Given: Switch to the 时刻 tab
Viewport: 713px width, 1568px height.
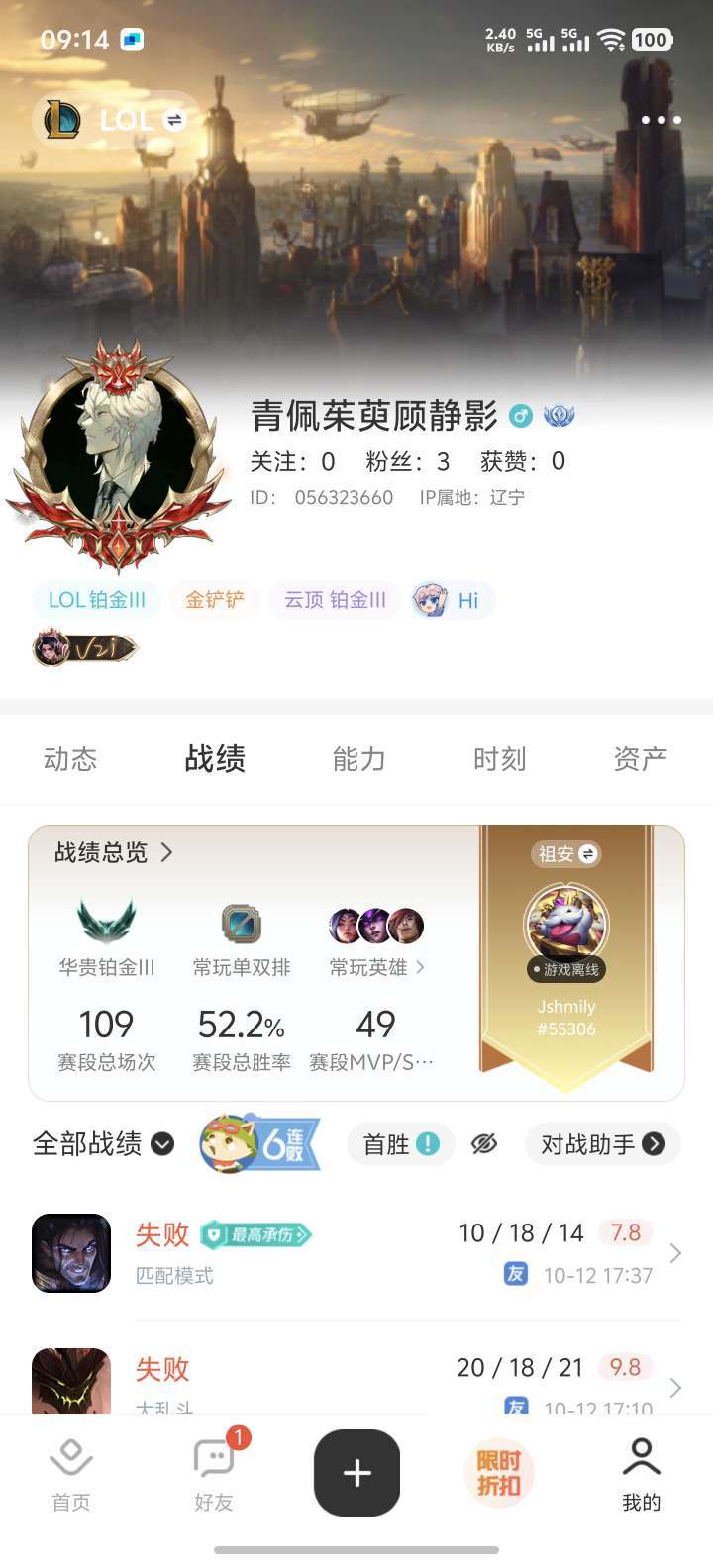Looking at the screenshot, I should (499, 759).
